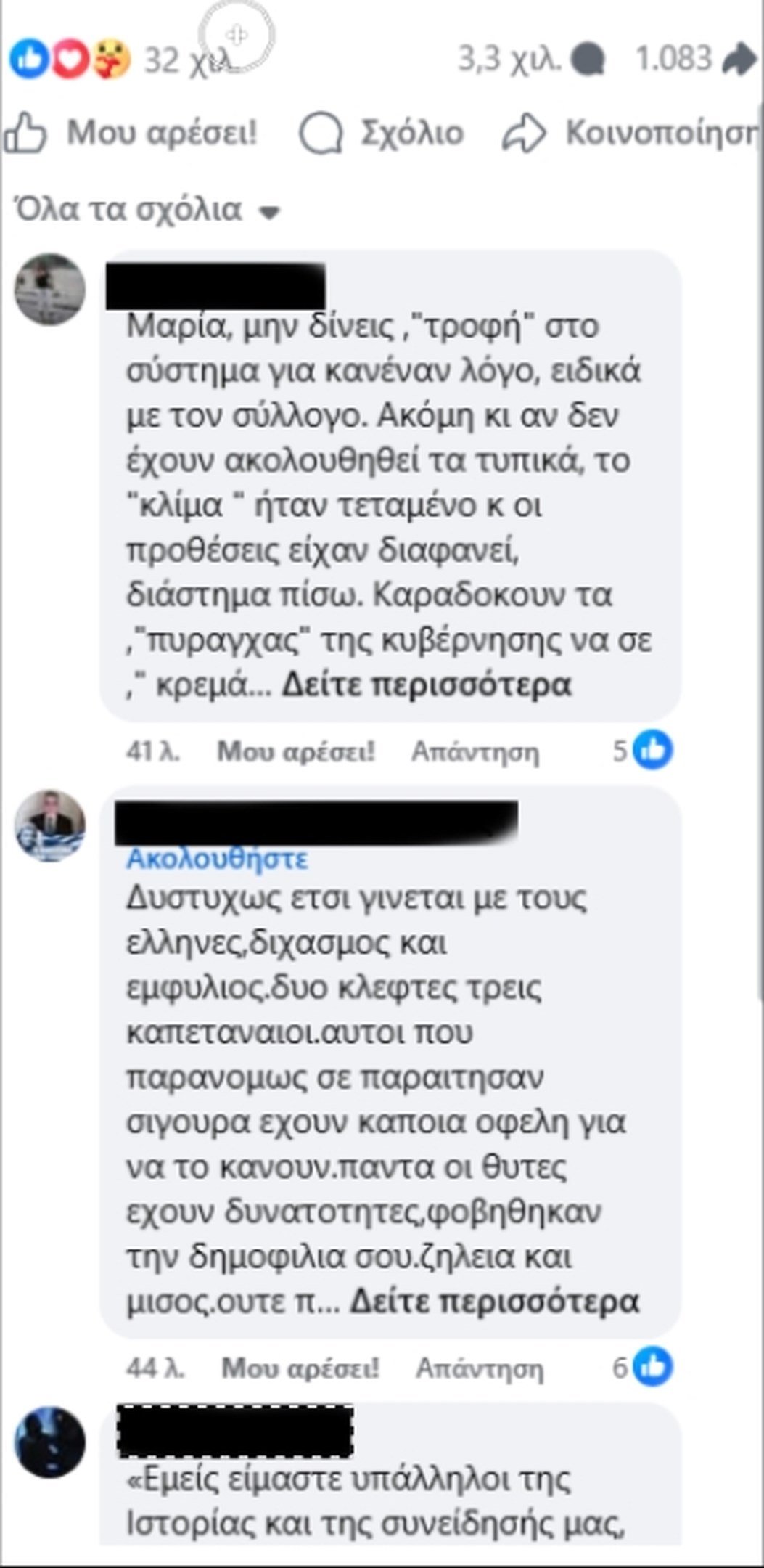Like the 41 λ. comment

tap(296, 751)
